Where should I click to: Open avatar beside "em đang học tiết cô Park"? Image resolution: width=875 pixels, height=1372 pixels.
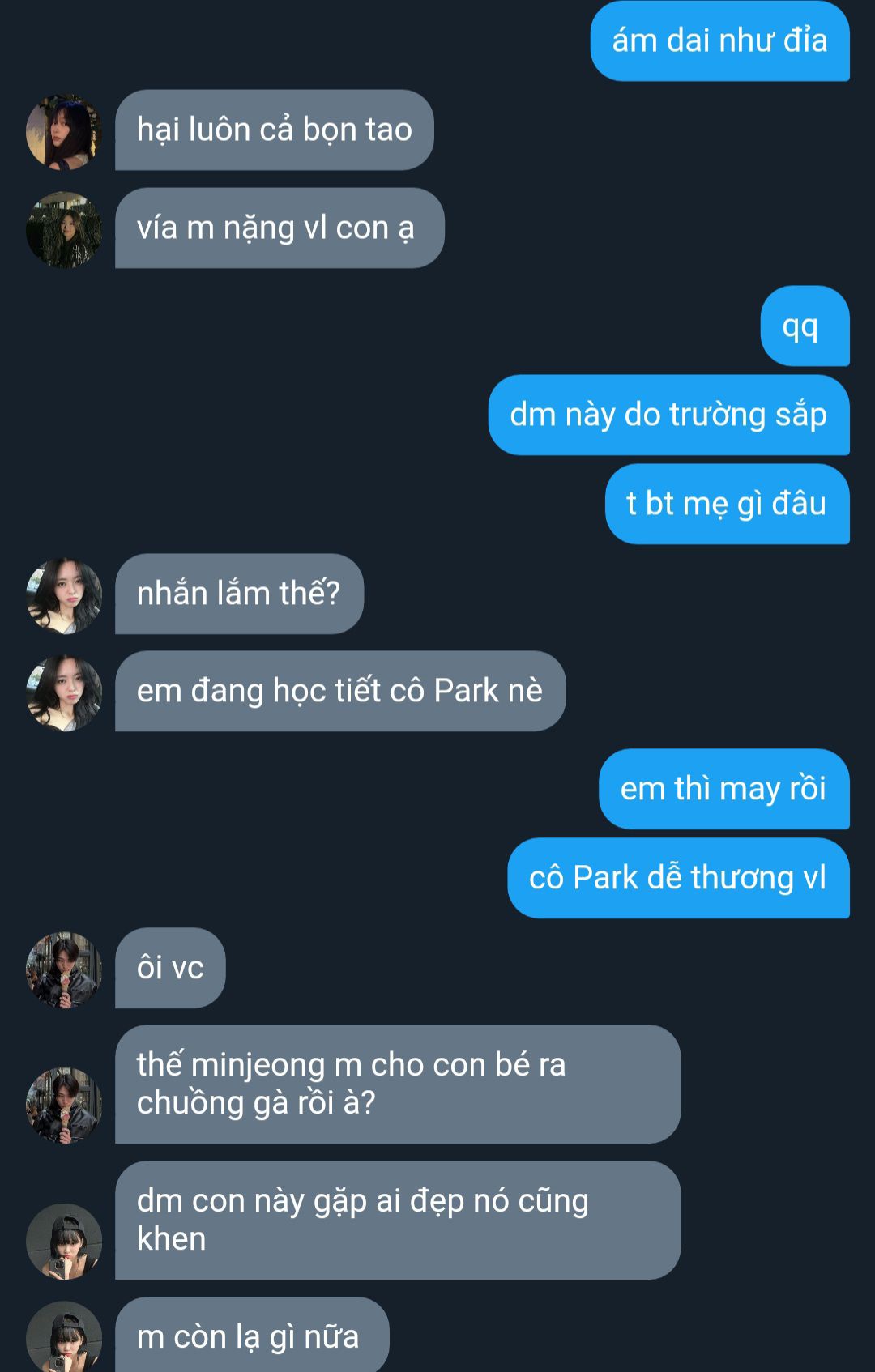click(x=64, y=693)
